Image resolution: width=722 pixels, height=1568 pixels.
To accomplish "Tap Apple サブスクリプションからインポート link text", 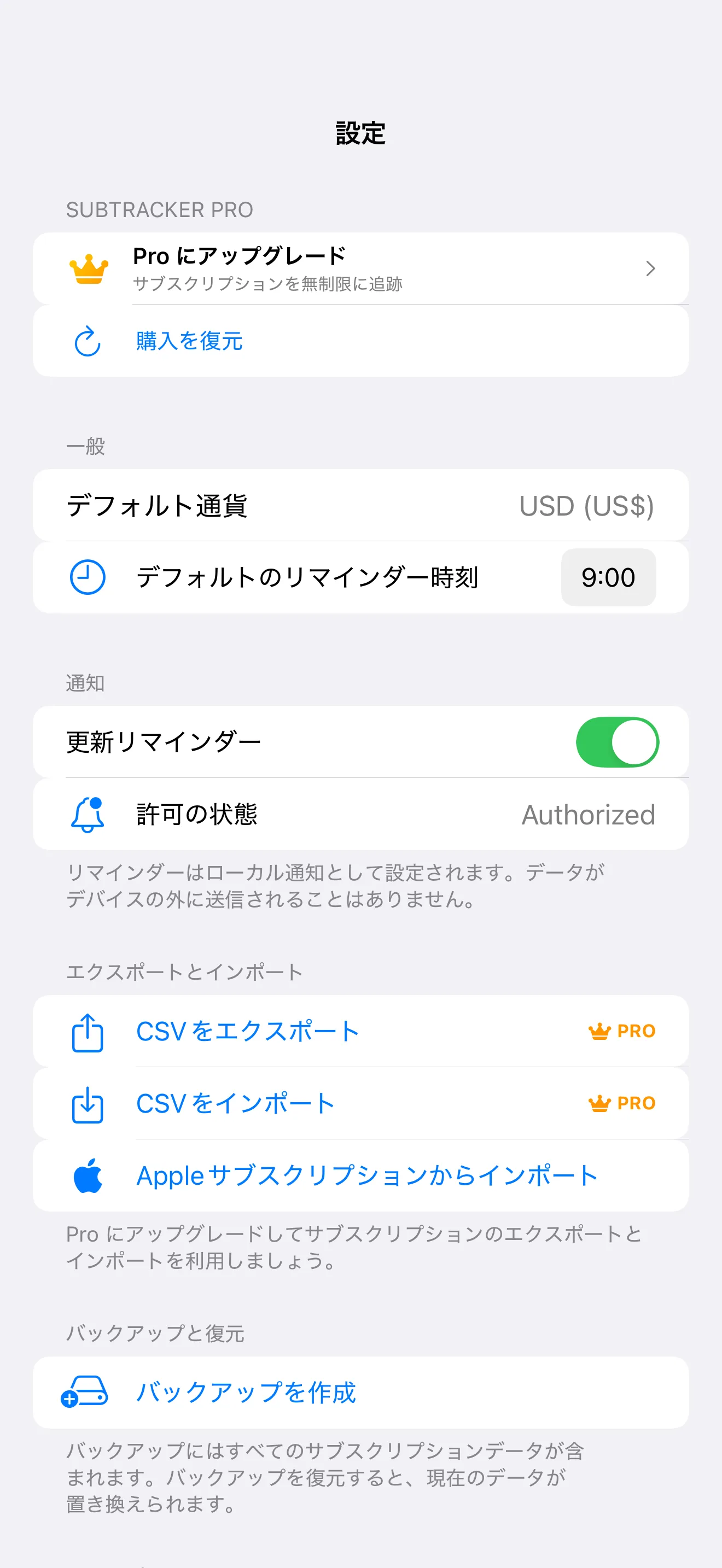I will [x=366, y=1175].
